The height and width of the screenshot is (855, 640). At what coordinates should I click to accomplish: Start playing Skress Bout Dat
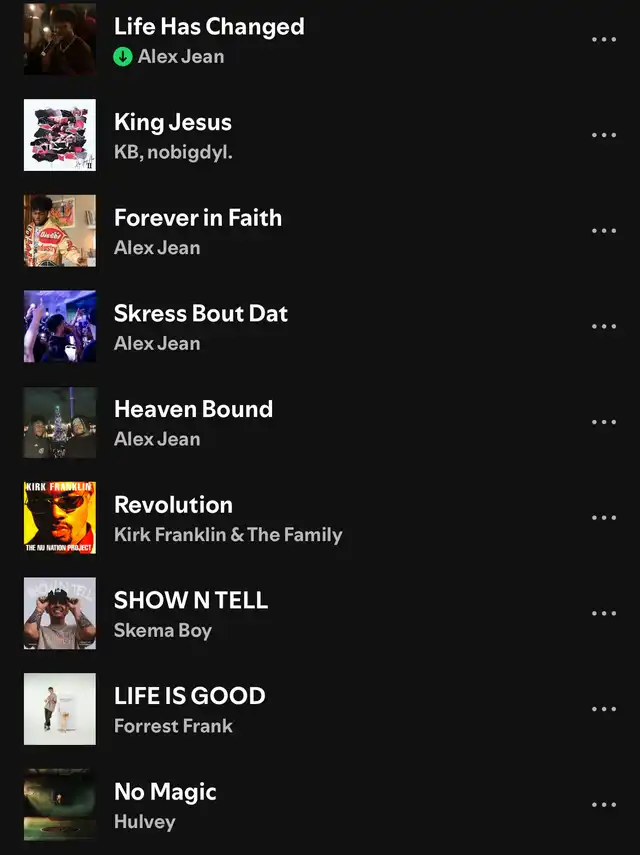coord(201,314)
